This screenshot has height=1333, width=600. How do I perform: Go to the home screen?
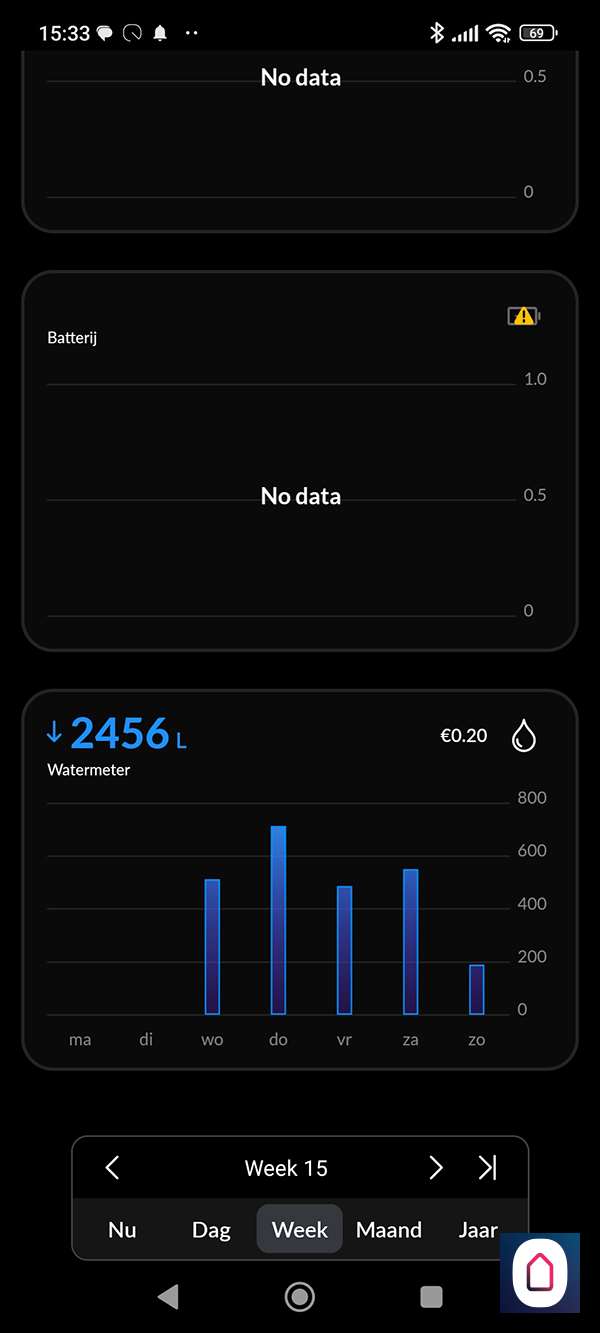tap(299, 1297)
